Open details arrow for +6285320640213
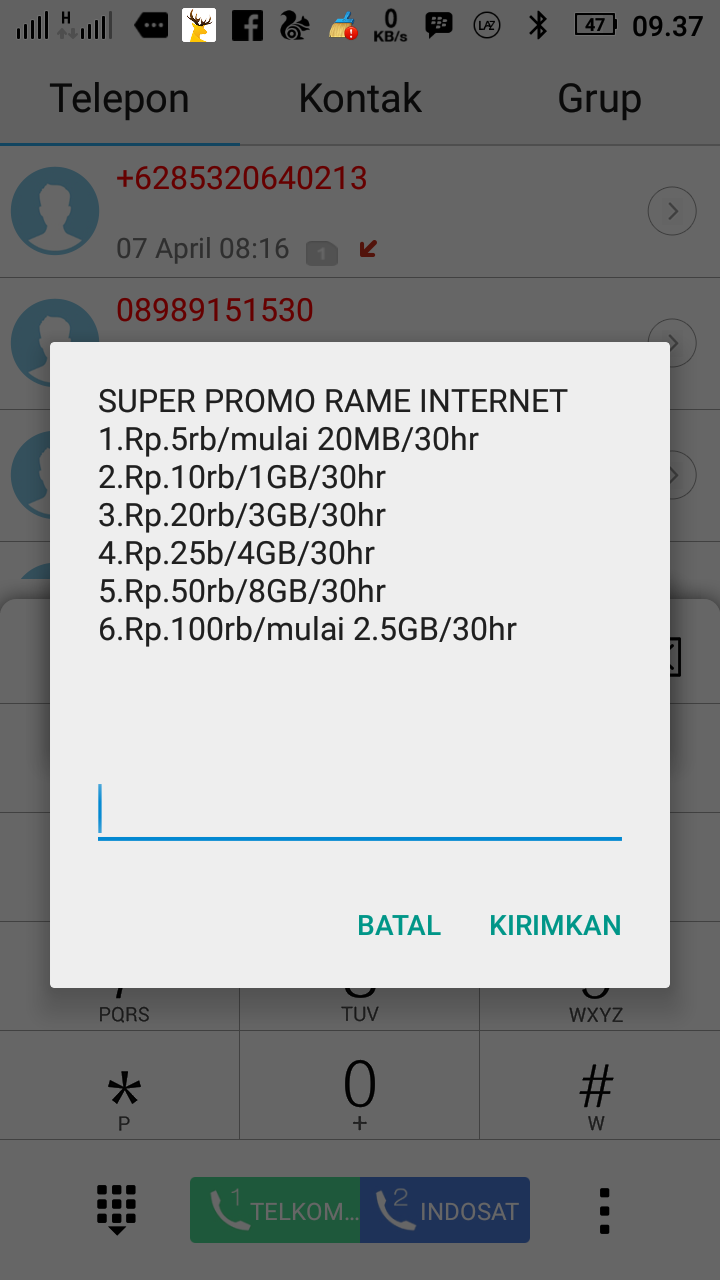 point(672,211)
